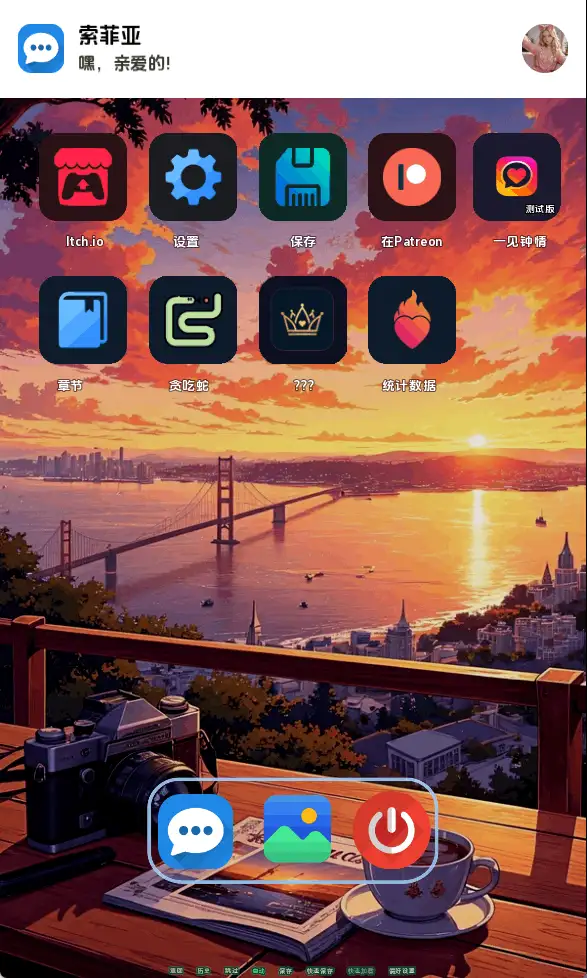This screenshot has width=587, height=978.
Task: Open 偏好设置 in the bottom quick menu
Action: (402, 971)
